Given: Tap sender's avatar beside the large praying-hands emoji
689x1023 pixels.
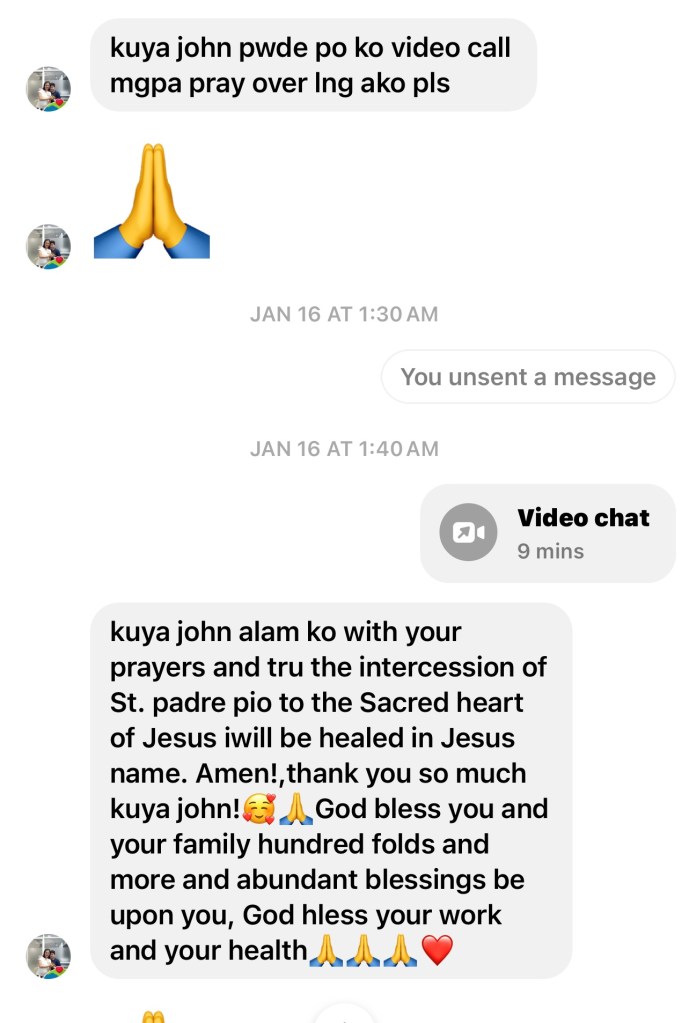Looking at the screenshot, I should tap(48, 247).
